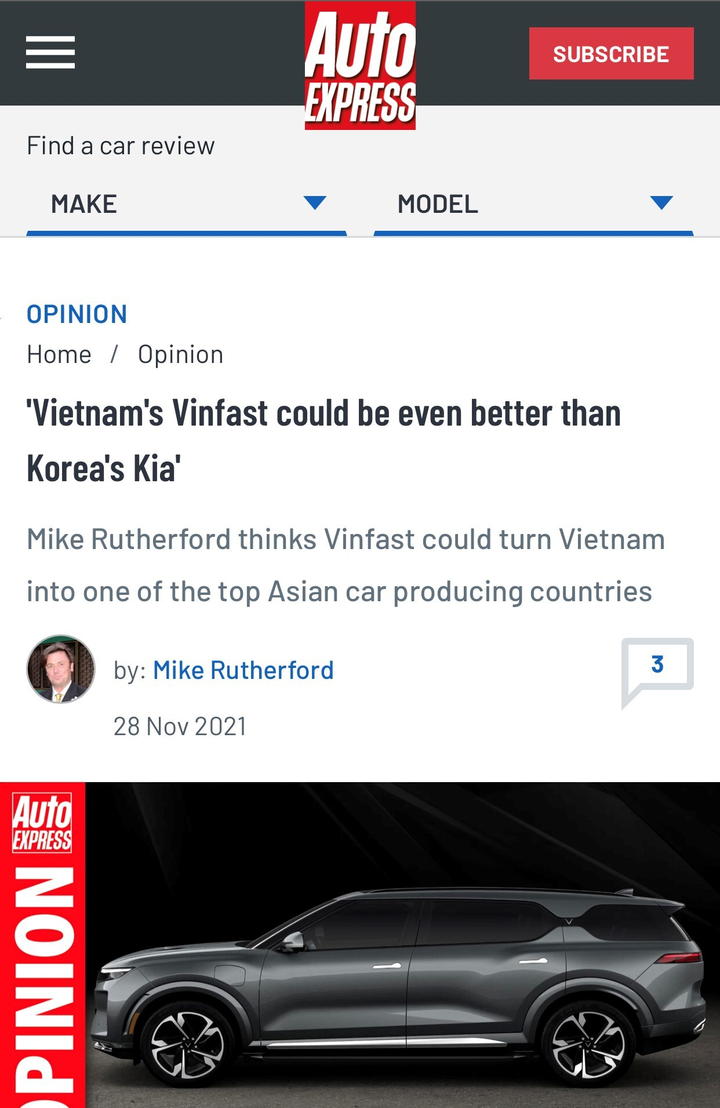This screenshot has height=1108, width=720.
Task: Navigate to the Home breadcrumb
Action: coord(59,354)
